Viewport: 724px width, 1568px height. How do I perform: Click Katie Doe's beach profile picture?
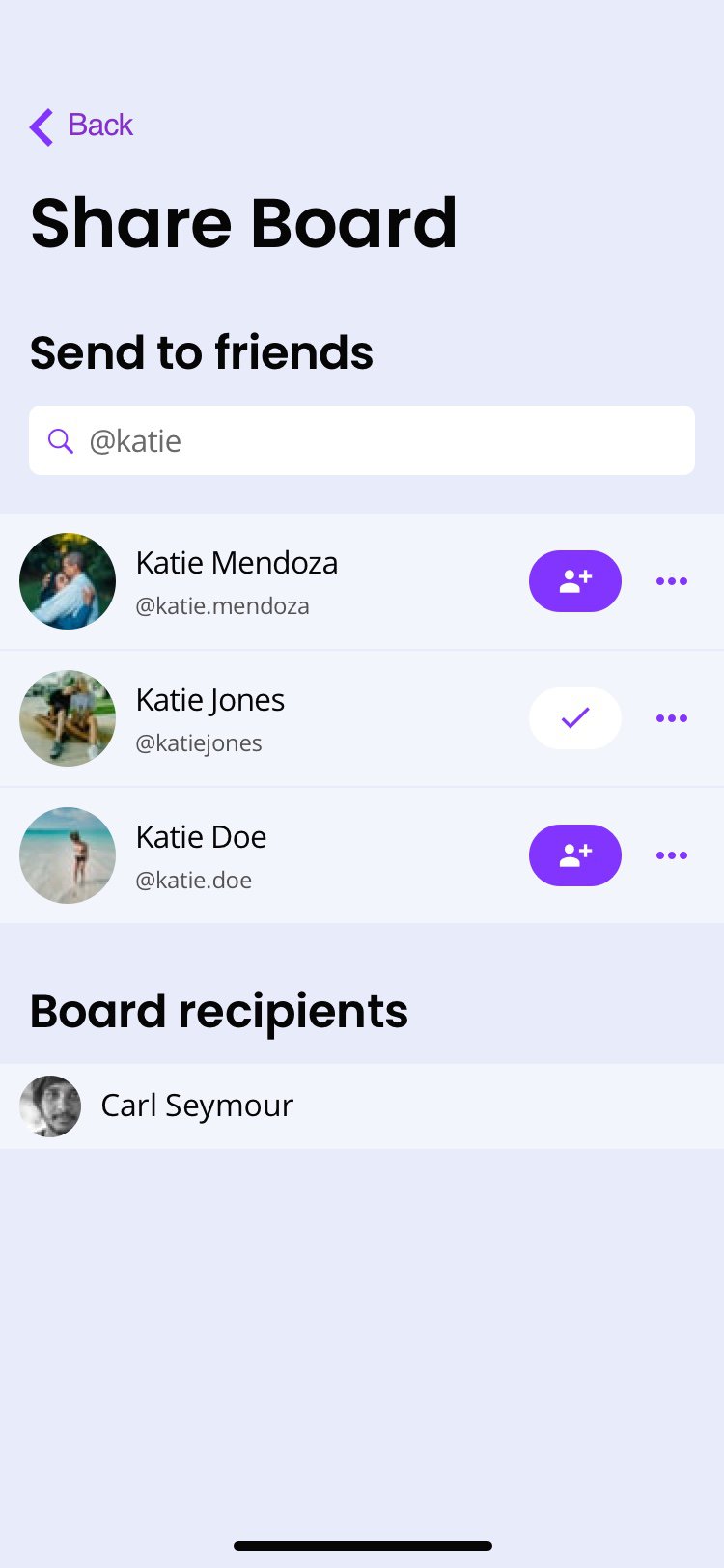tap(68, 855)
